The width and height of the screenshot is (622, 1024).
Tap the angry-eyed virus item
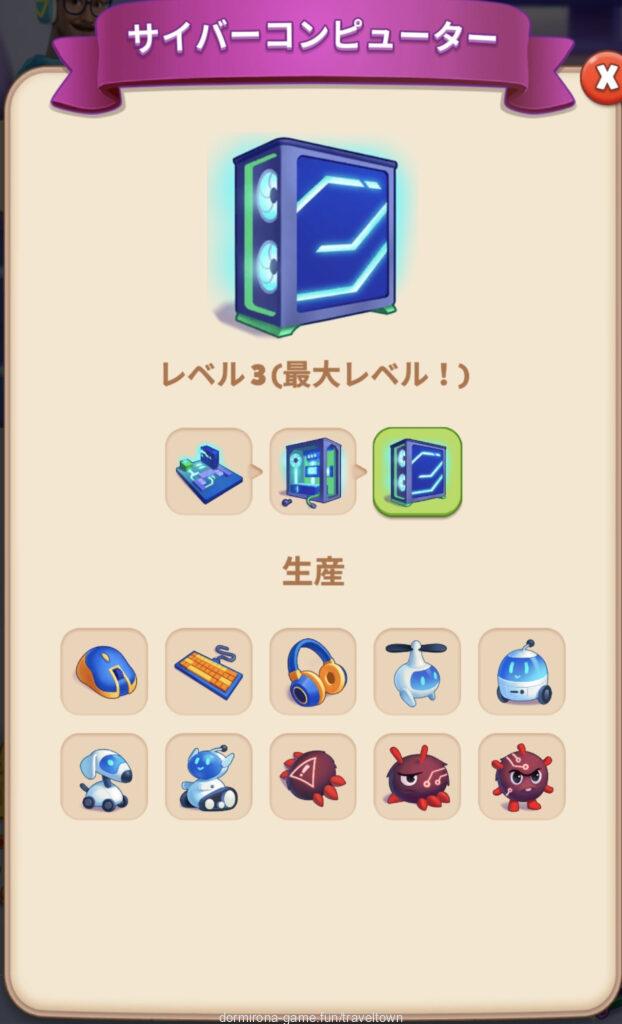pos(417,777)
